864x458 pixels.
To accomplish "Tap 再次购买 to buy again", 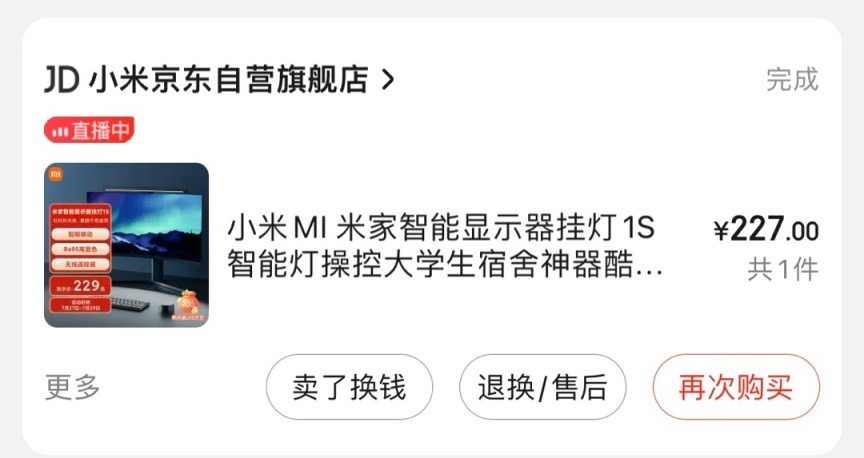I will pyautogui.click(x=735, y=387).
